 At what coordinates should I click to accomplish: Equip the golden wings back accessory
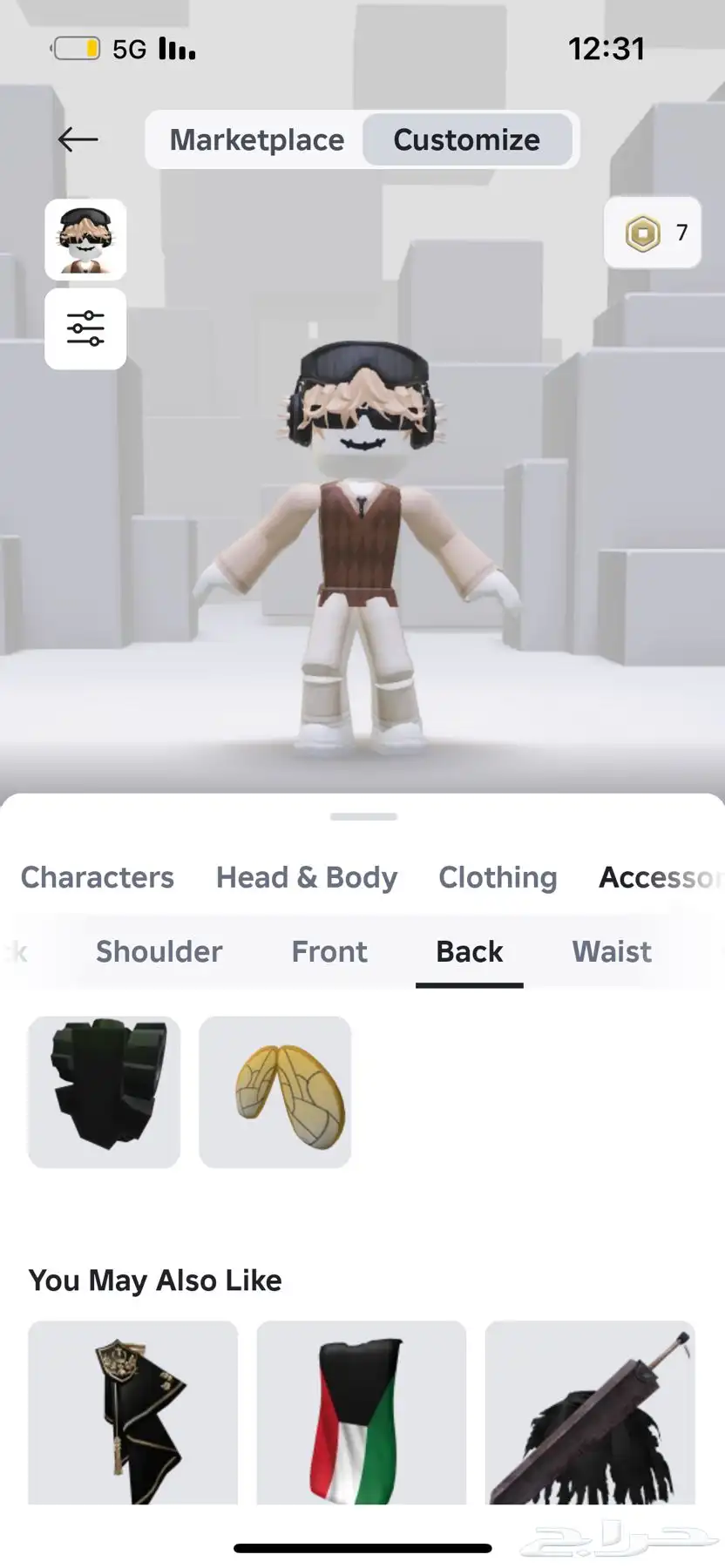click(x=274, y=1092)
